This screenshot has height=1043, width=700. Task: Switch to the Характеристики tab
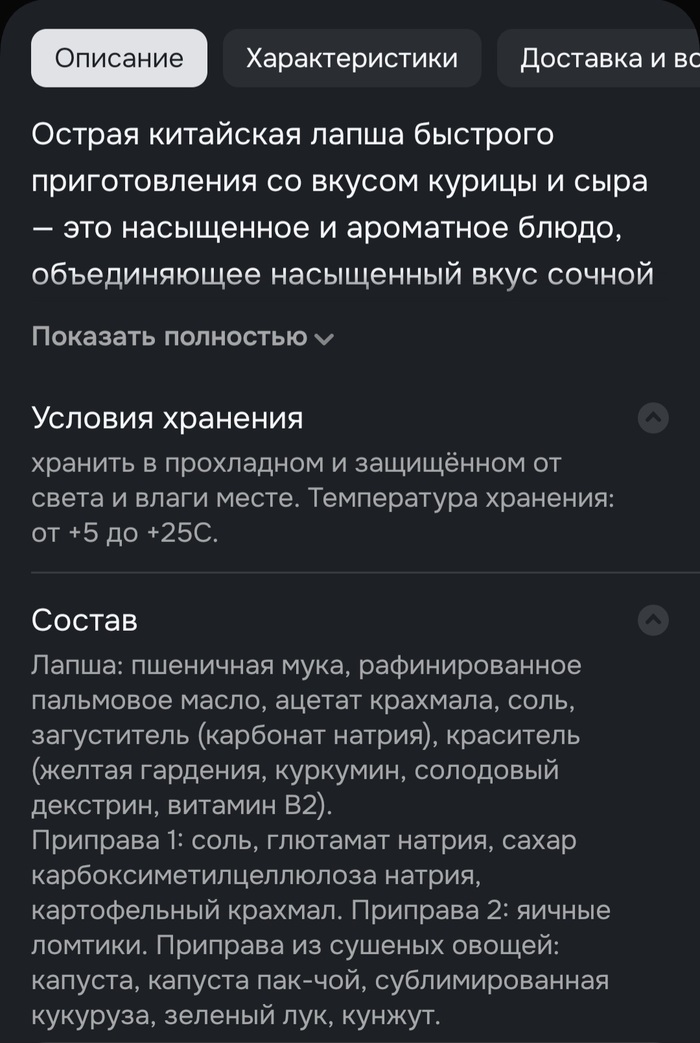tap(351, 58)
